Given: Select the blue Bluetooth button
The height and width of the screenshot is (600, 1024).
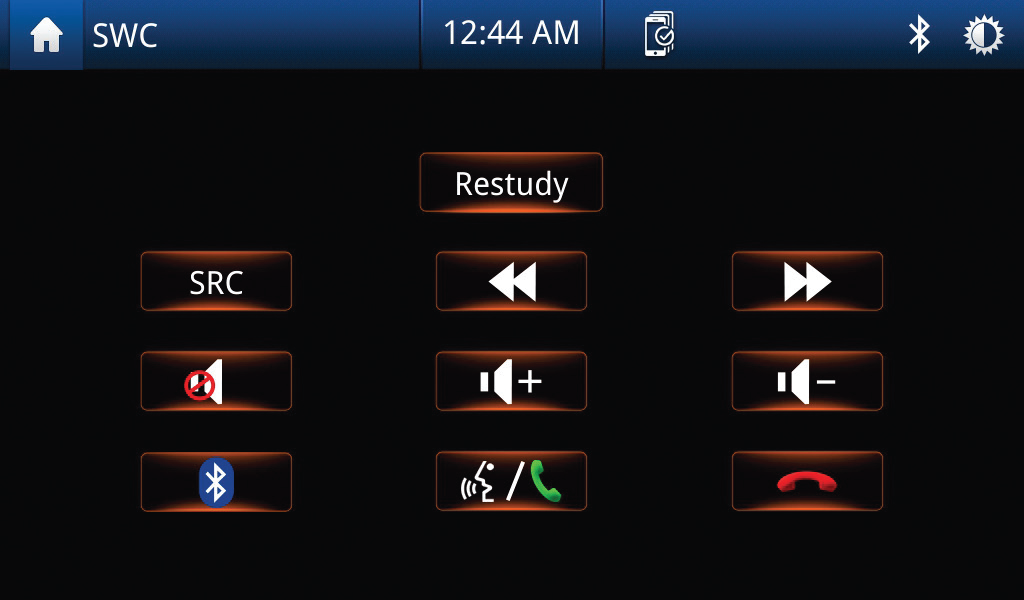Looking at the screenshot, I should coord(216,482).
